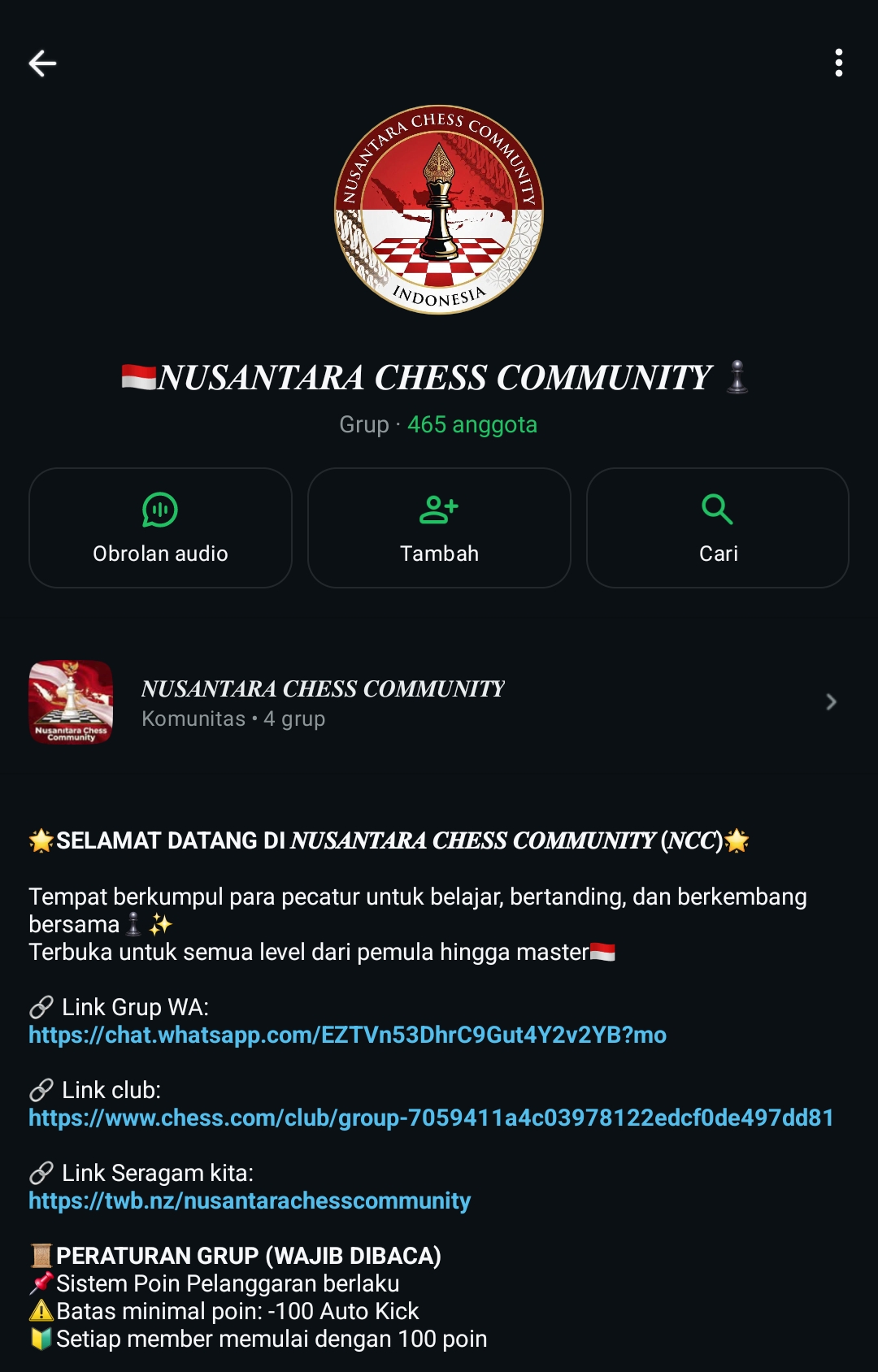
Task: Go back using the arrow icon
Action: [42, 63]
